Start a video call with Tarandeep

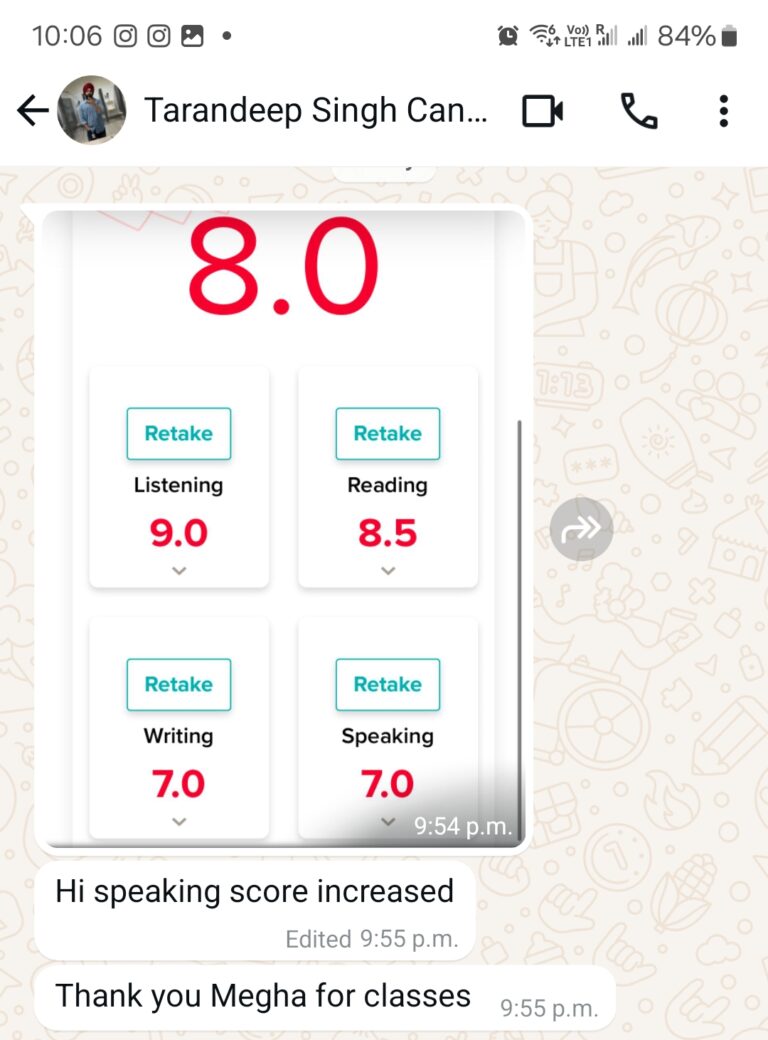[x=543, y=111]
